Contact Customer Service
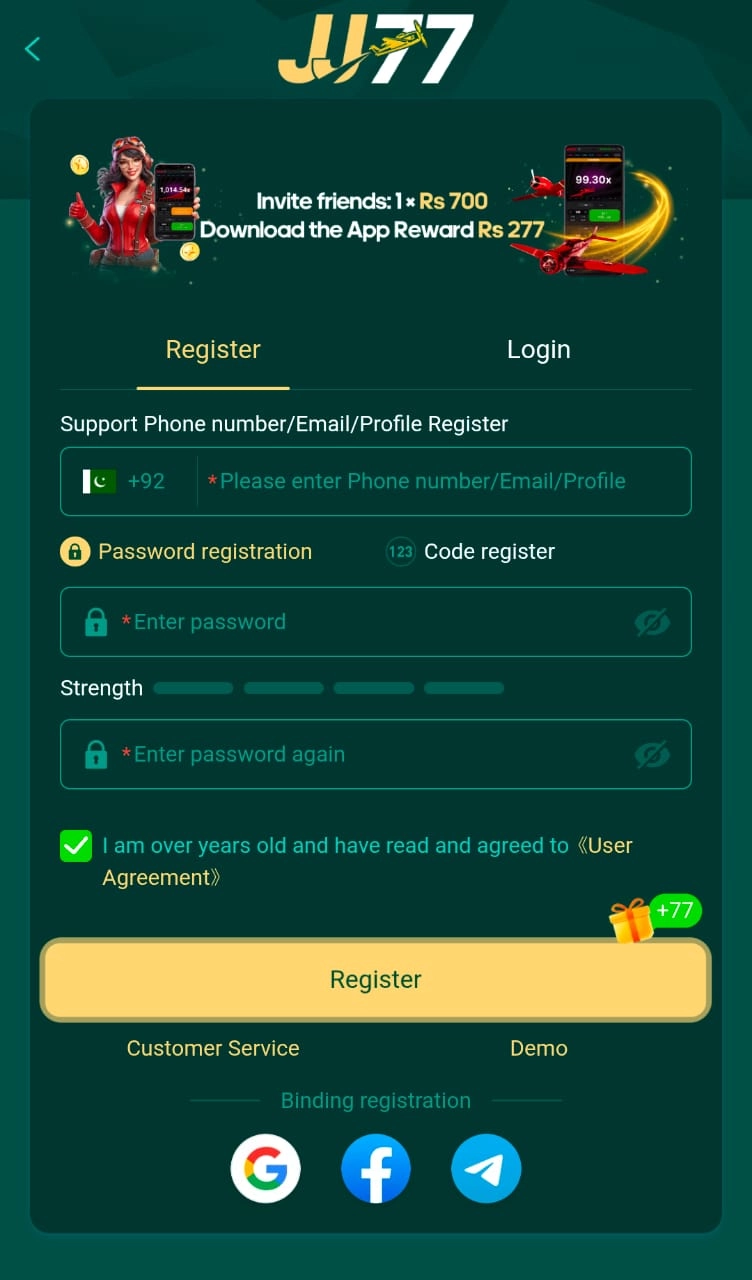Viewport: 752px width, 1280px height. (x=213, y=1048)
